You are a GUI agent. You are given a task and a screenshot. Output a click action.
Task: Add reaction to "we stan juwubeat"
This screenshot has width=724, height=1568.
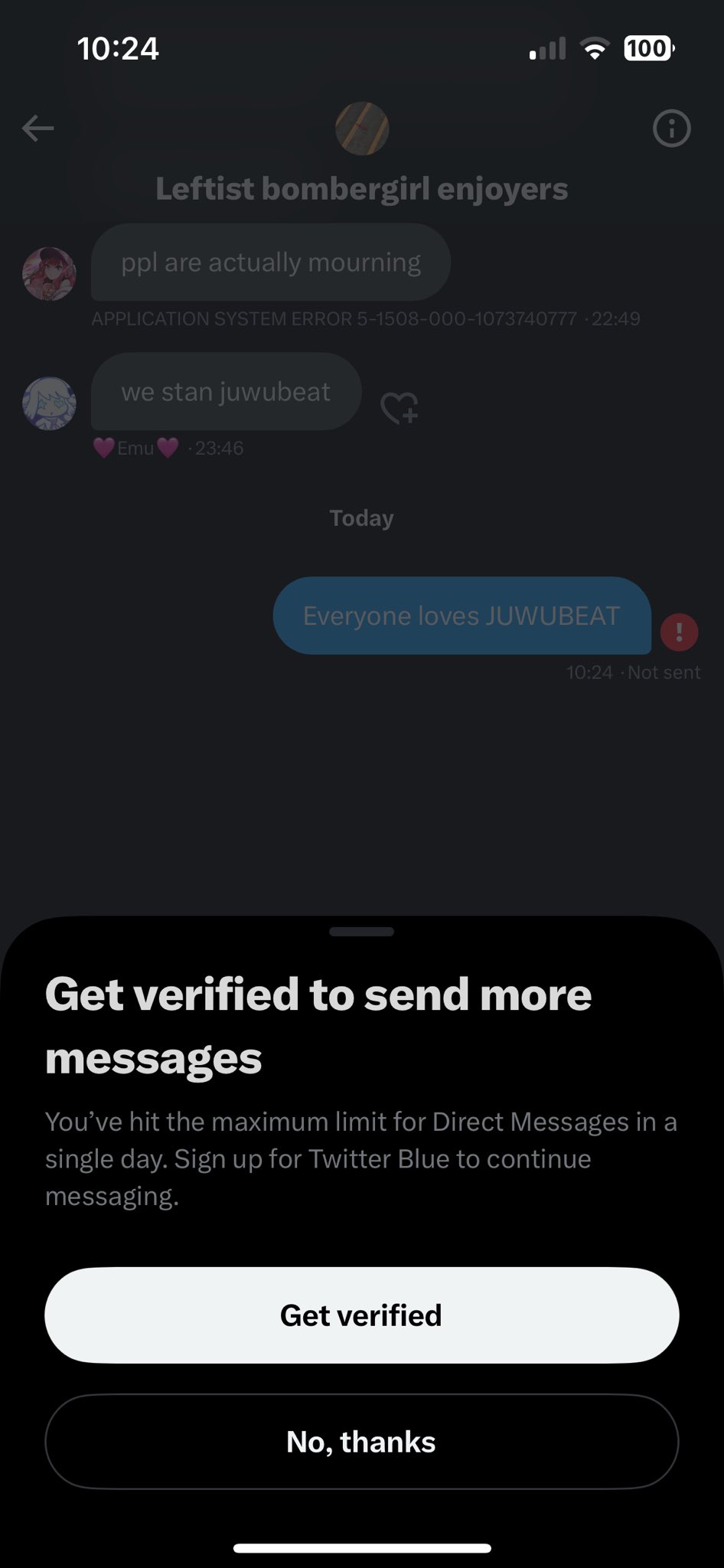[400, 407]
